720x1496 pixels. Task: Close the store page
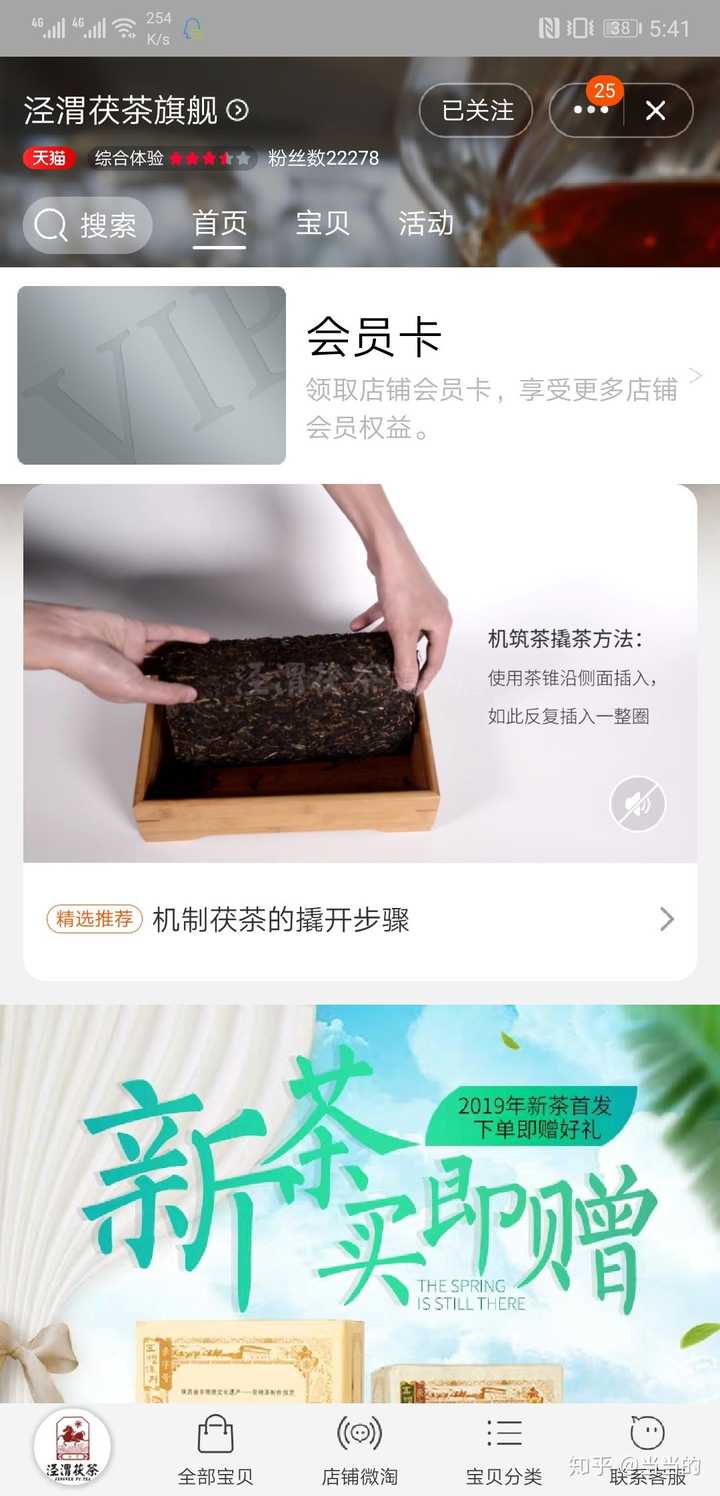(x=656, y=110)
